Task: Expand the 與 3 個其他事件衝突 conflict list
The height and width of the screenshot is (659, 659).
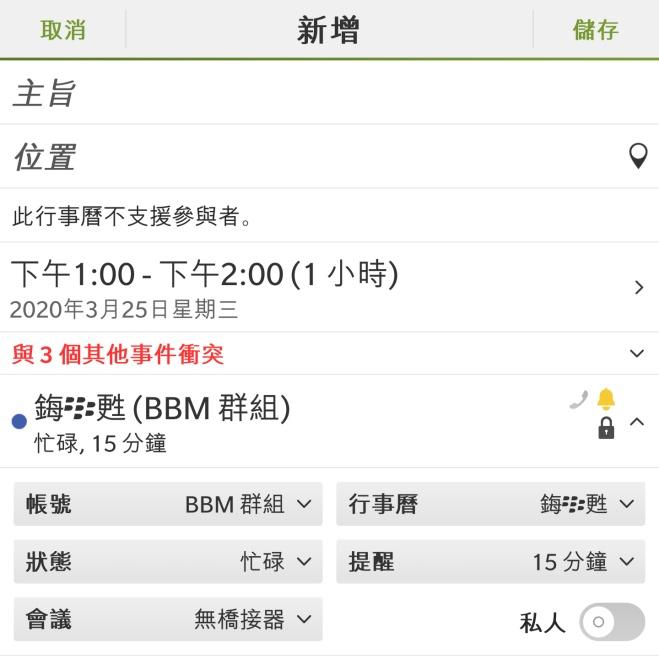Action: [x=637, y=353]
